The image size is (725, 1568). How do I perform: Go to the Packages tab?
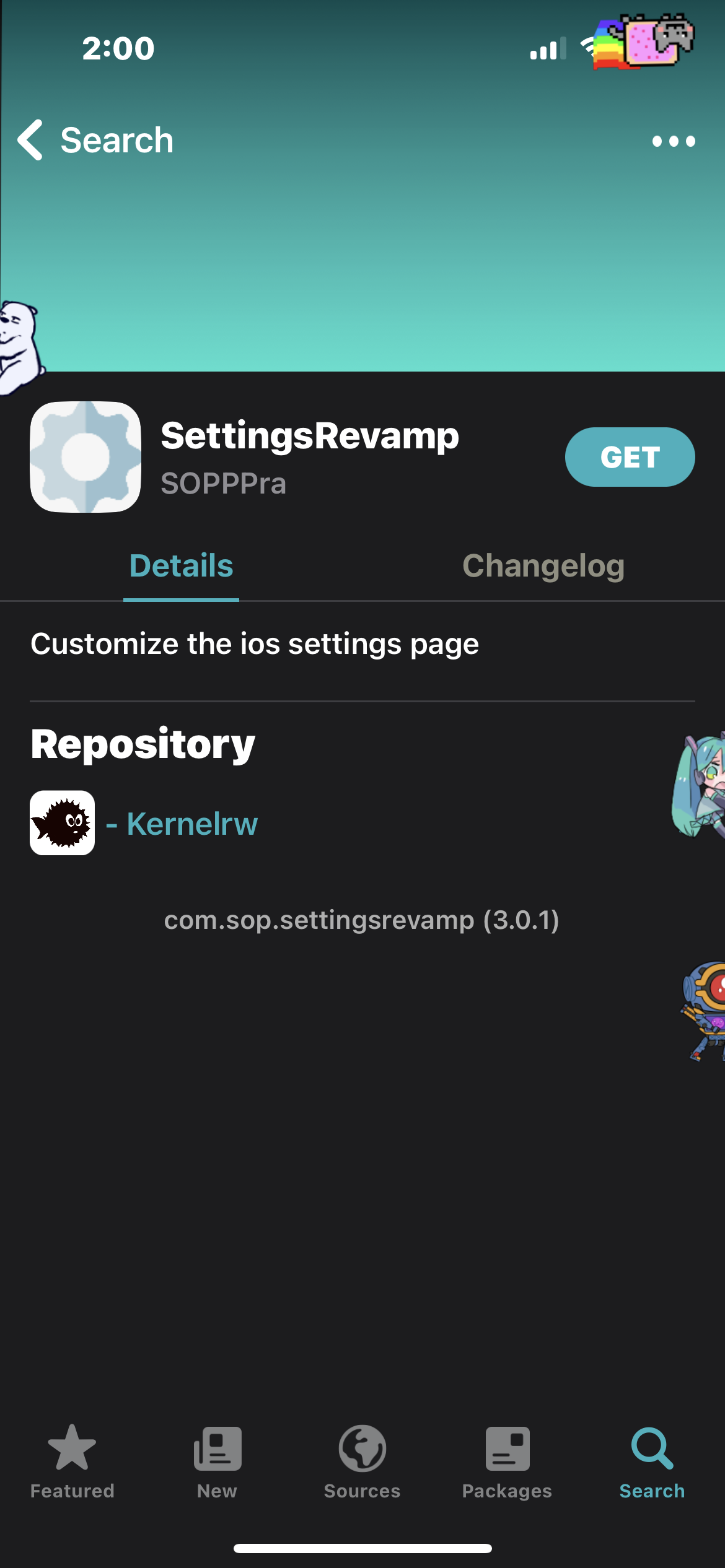click(x=507, y=1461)
